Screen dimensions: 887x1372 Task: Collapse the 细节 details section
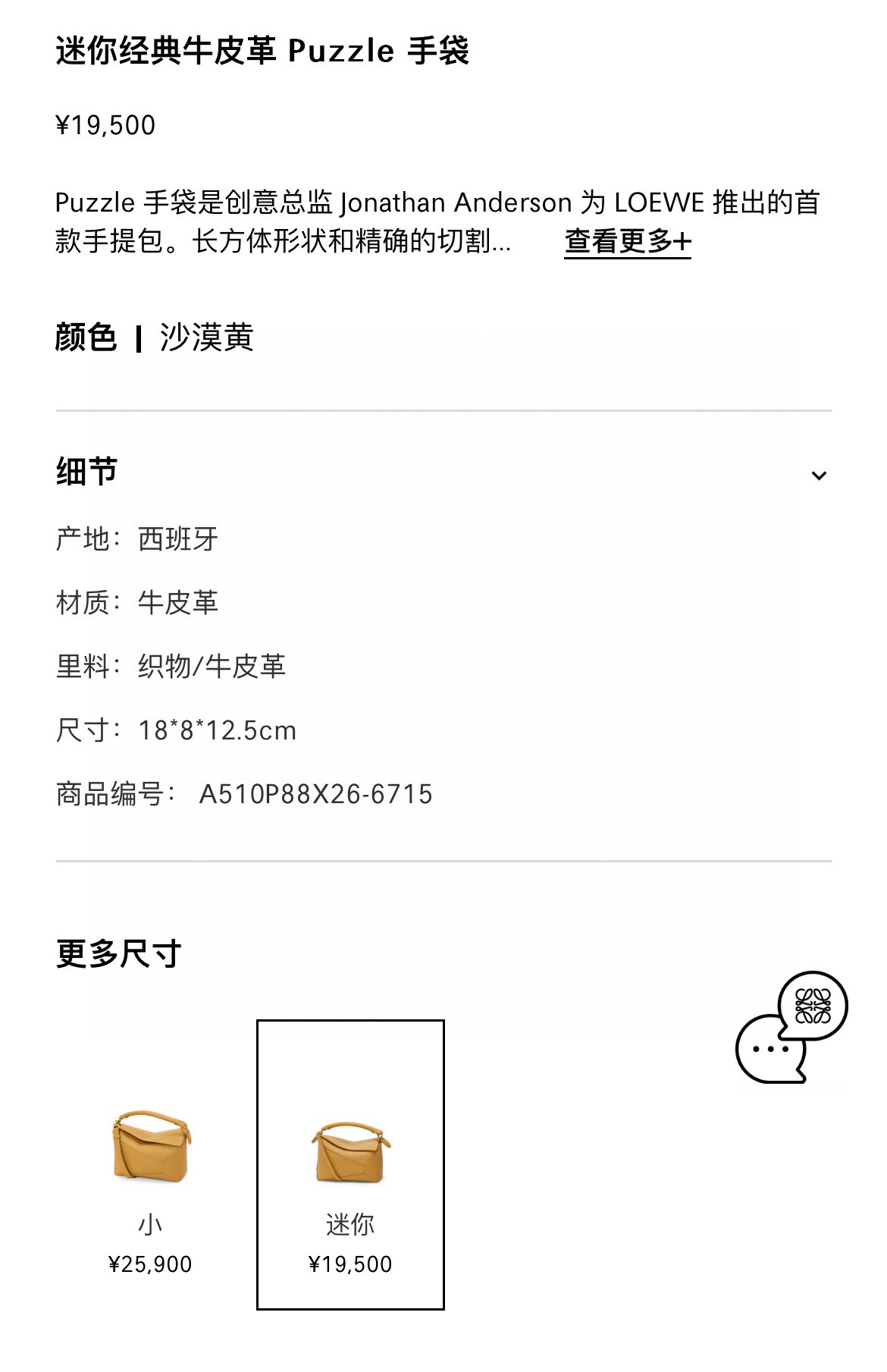point(818,476)
